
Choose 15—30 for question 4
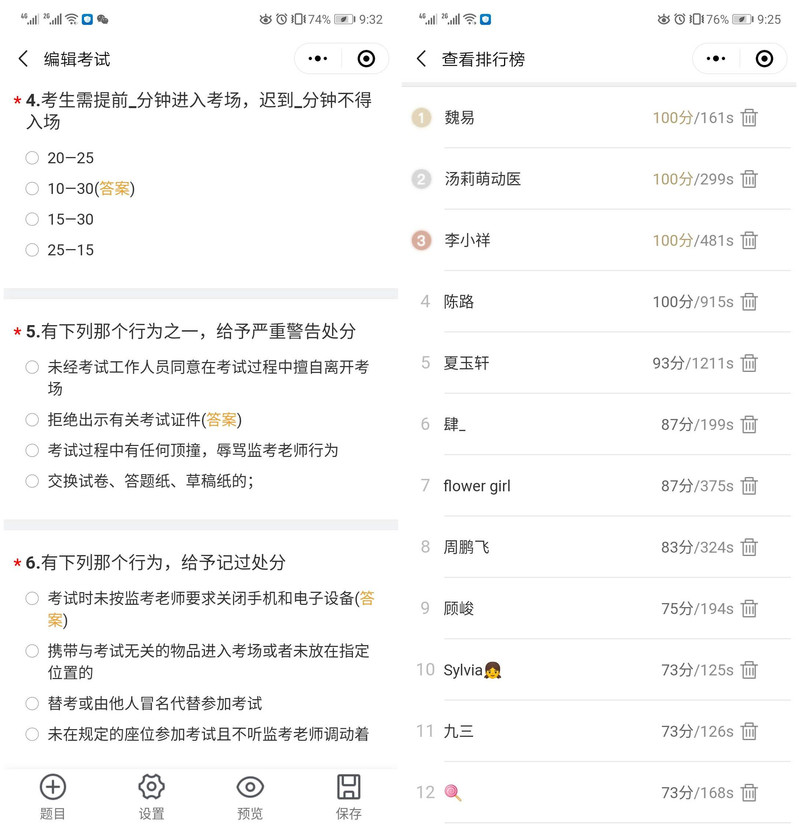(32, 219)
